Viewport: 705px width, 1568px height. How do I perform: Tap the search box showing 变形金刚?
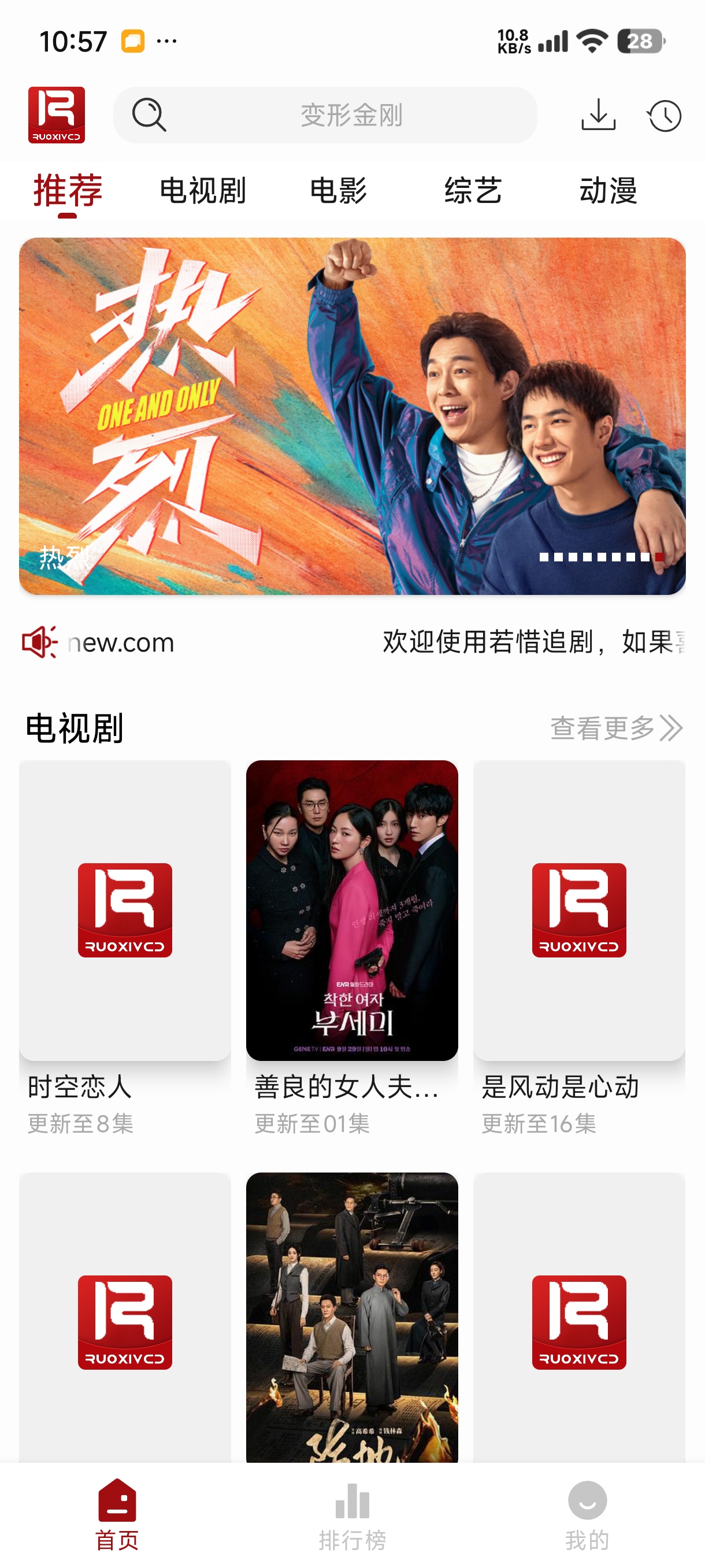click(x=350, y=115)
